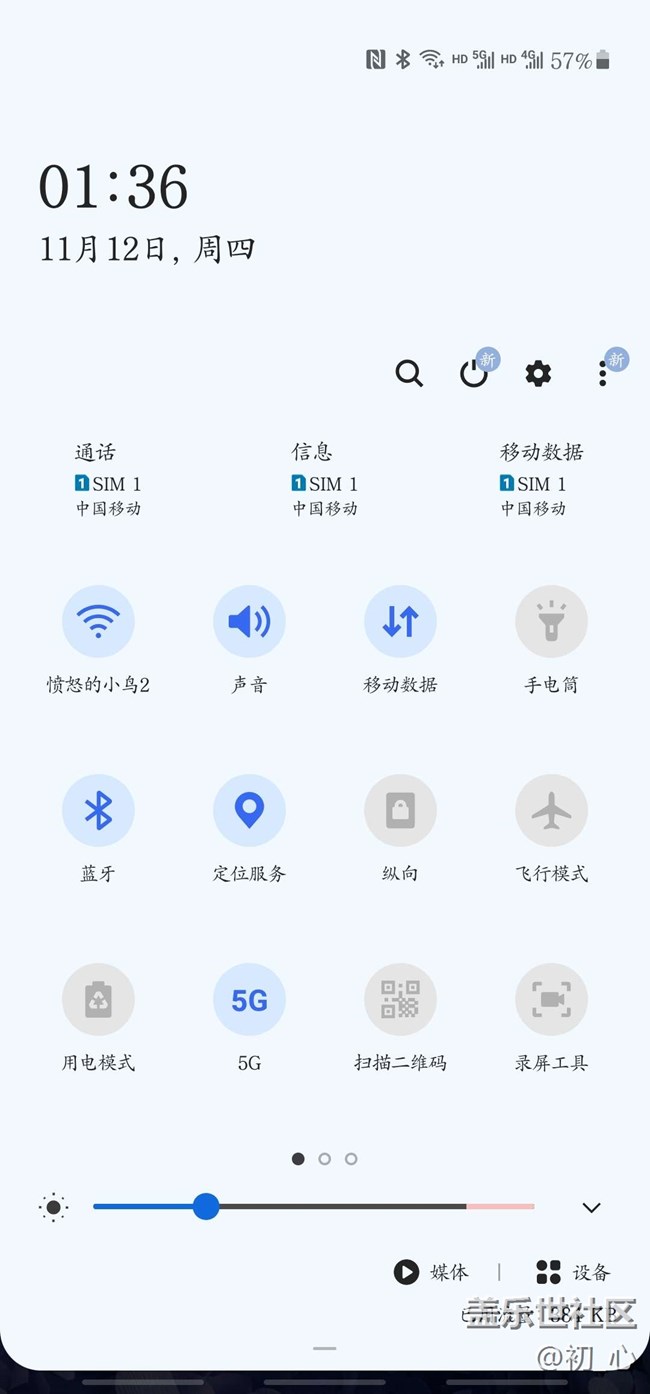Choose SIM for 通话 calls
The height and width of the screenshot is (1394, 650).
(108, 481)
